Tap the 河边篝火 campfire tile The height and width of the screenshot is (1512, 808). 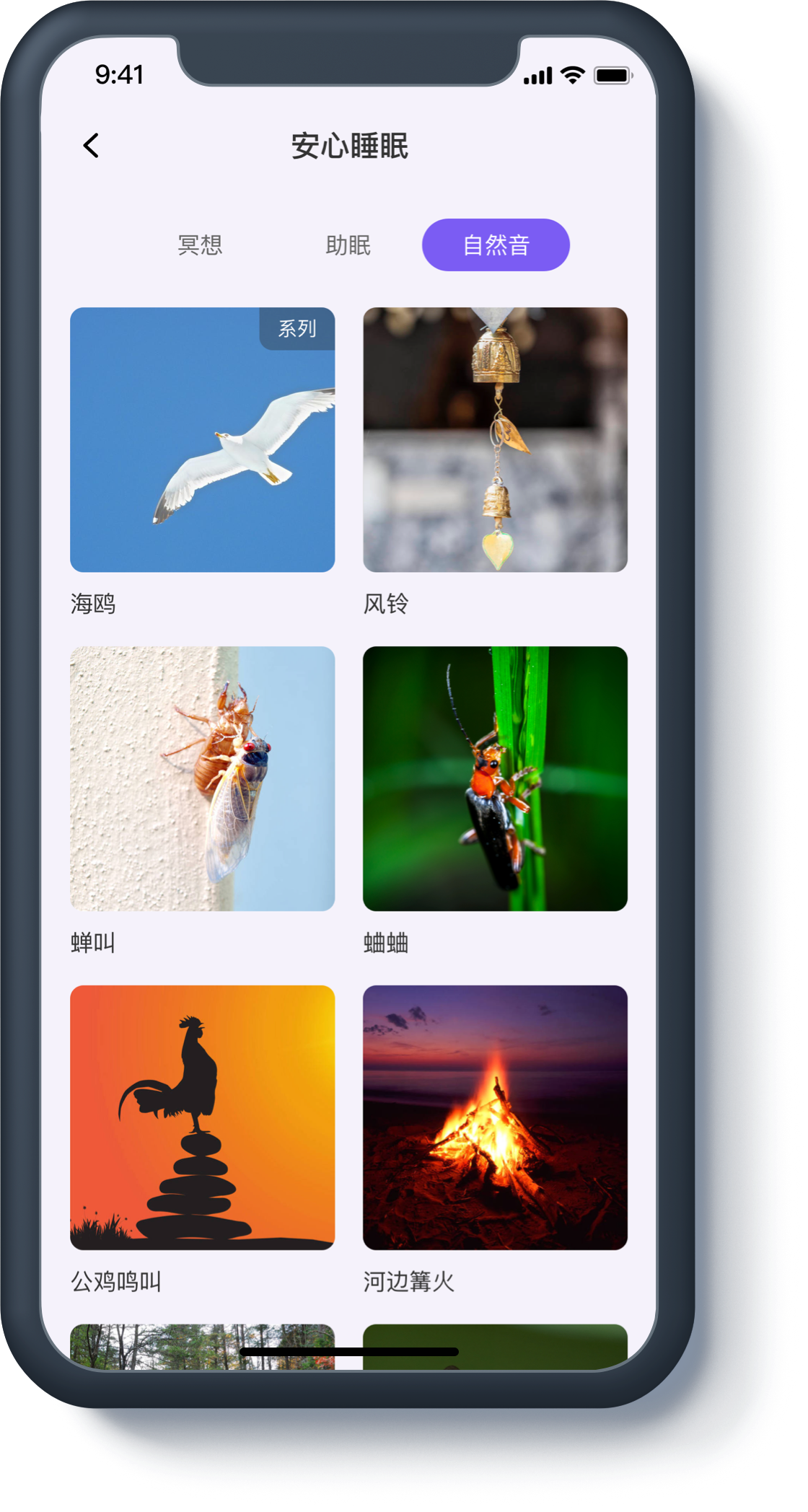495,1117
